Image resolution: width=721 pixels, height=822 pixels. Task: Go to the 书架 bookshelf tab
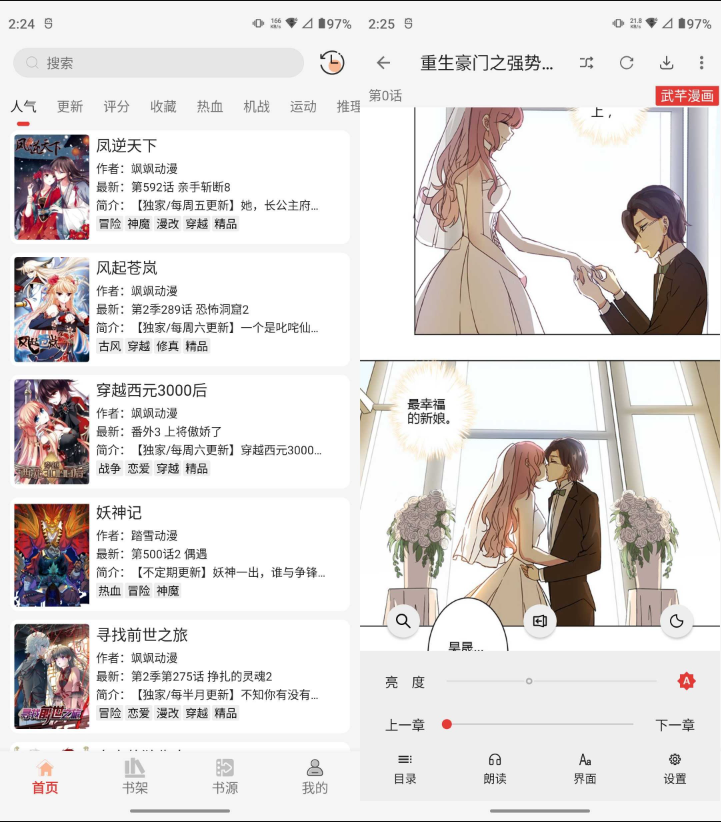click(x=135, y=776)
